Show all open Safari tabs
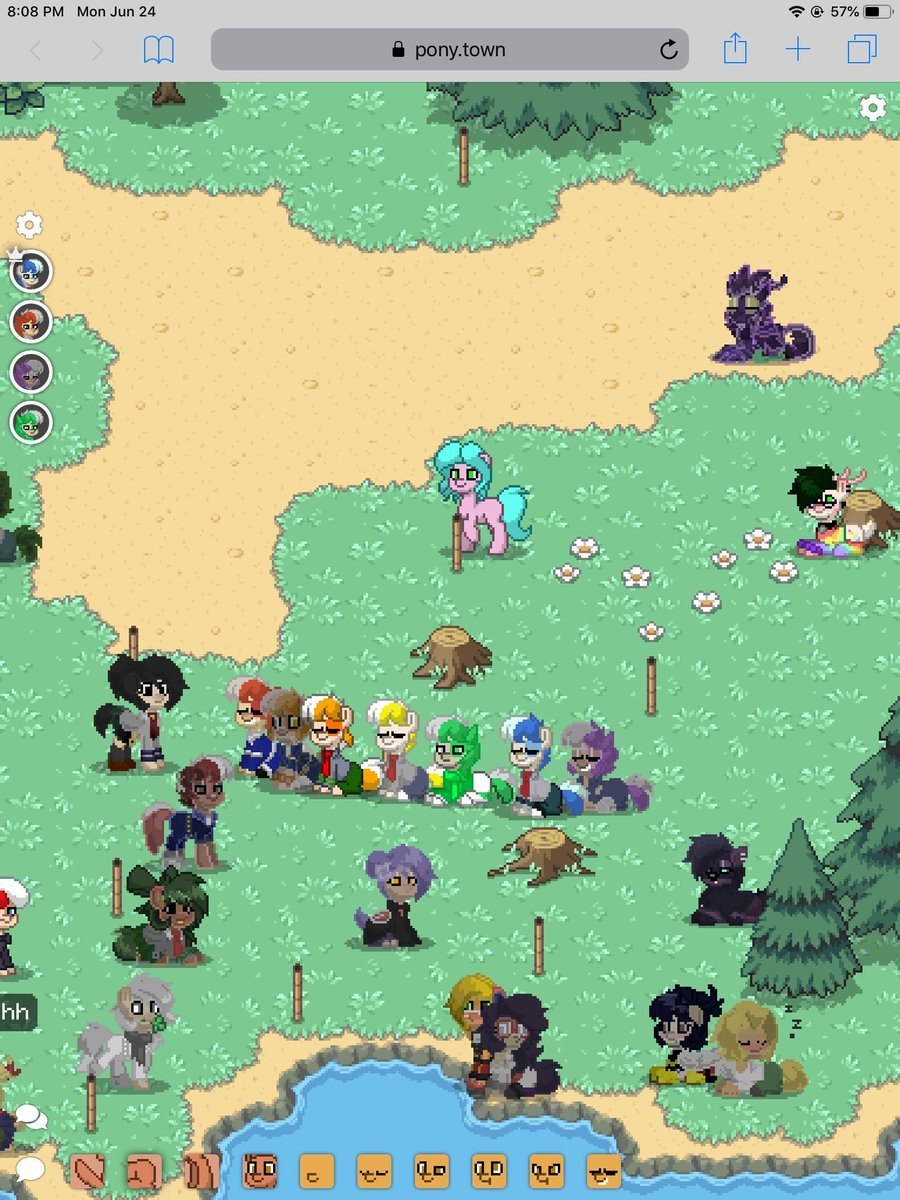900x1200 pixels. (861, 49)
